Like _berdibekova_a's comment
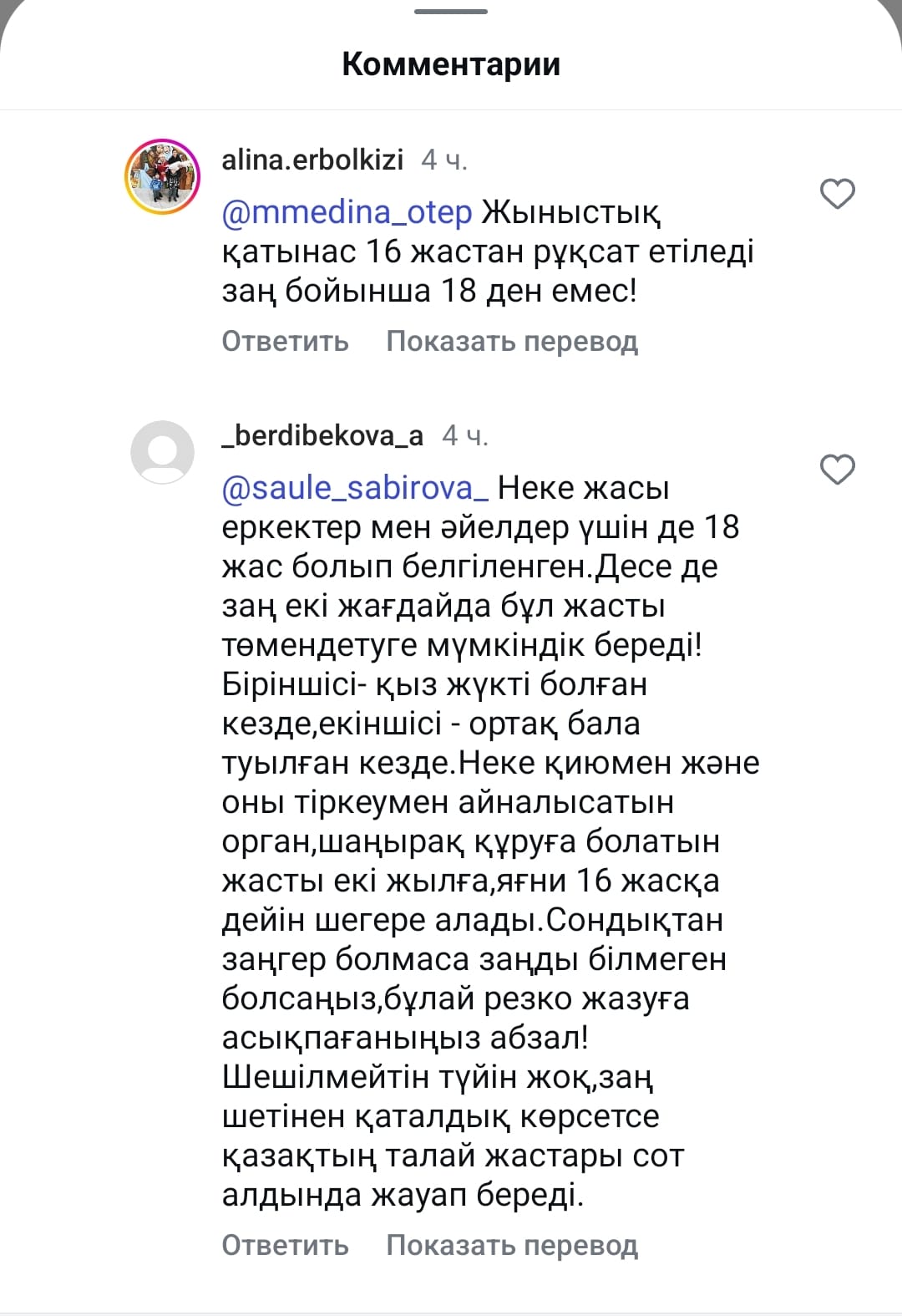Screen dimensions: 902x1316 click(x=837, y=470)
